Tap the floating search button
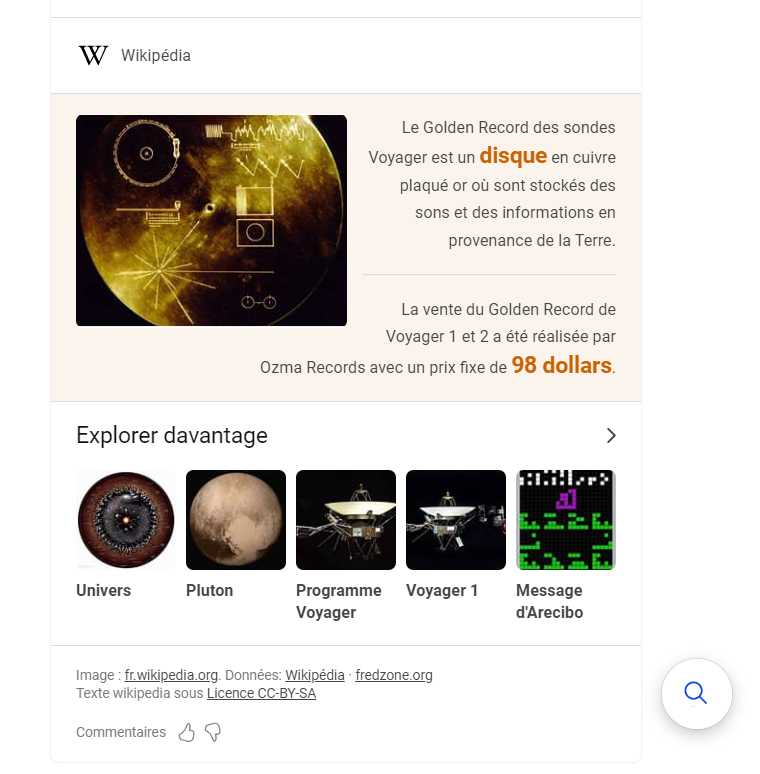This screenshot has width=760, height=774. pyautogui.click(x=696, y=693)
